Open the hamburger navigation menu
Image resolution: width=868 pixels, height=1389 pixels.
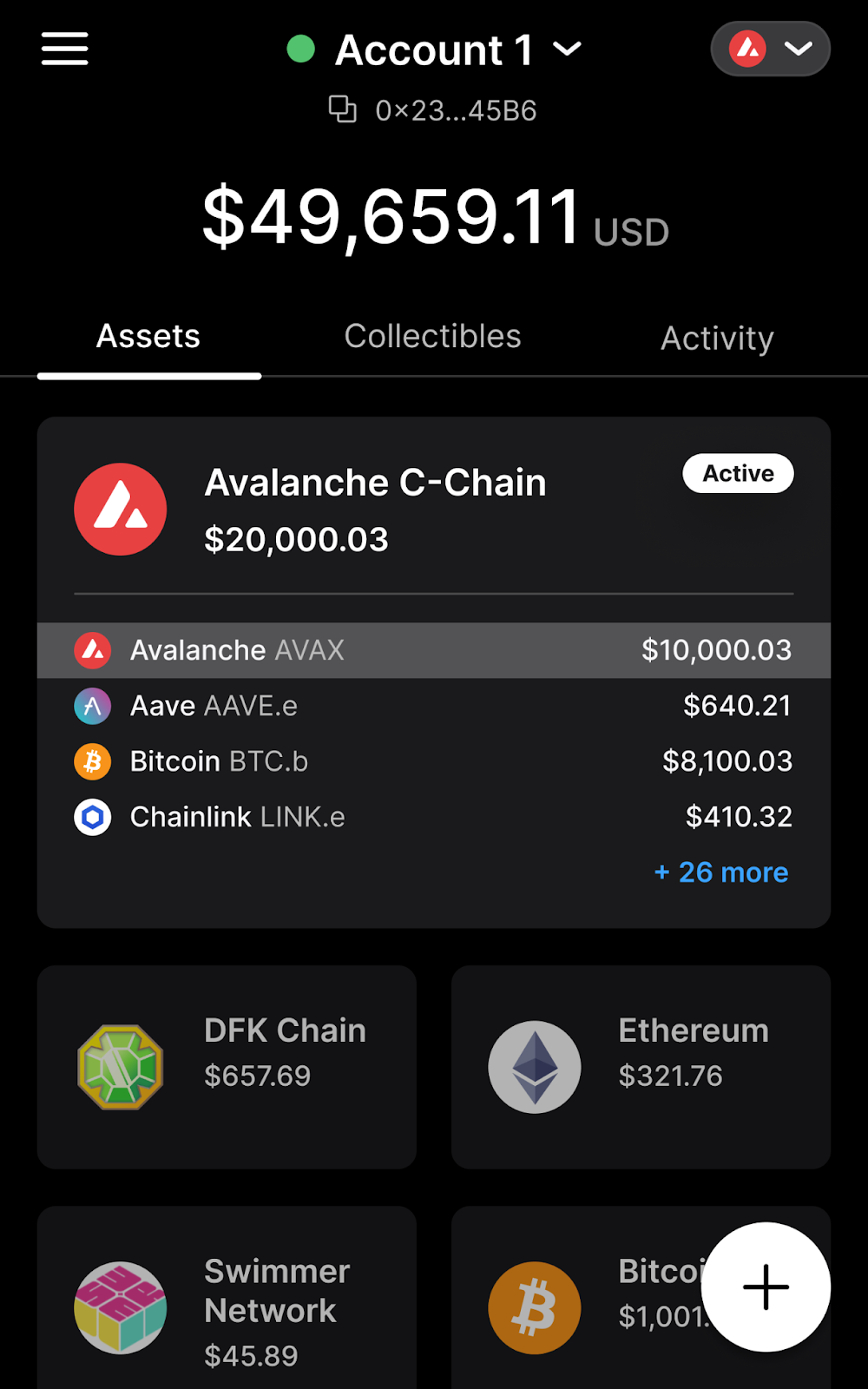click(x=63, y=49)
